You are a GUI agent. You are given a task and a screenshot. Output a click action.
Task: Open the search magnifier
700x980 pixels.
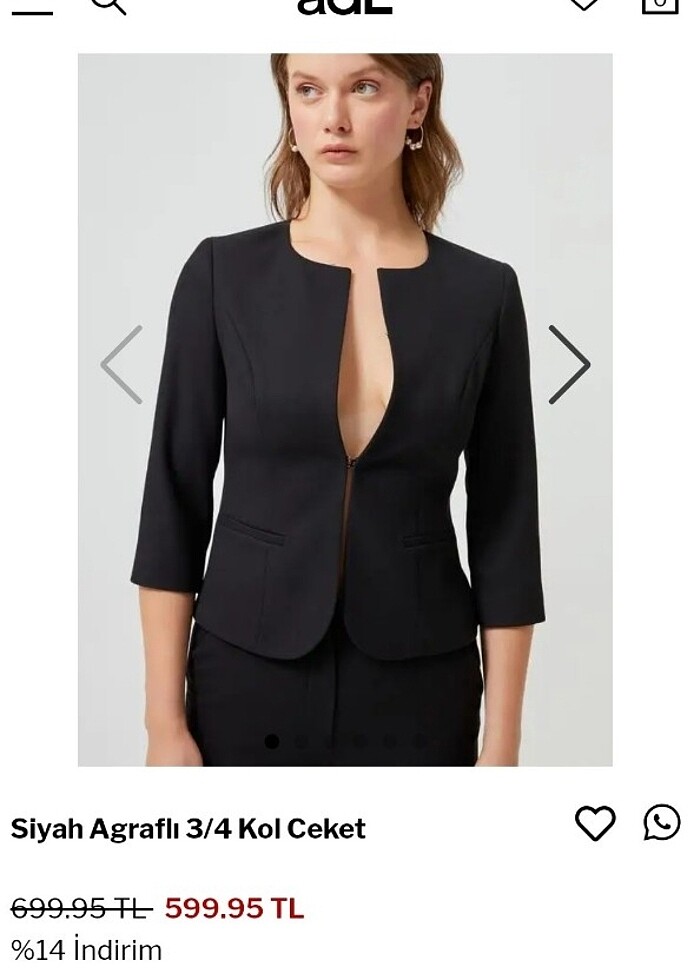[x=108, y=4]
